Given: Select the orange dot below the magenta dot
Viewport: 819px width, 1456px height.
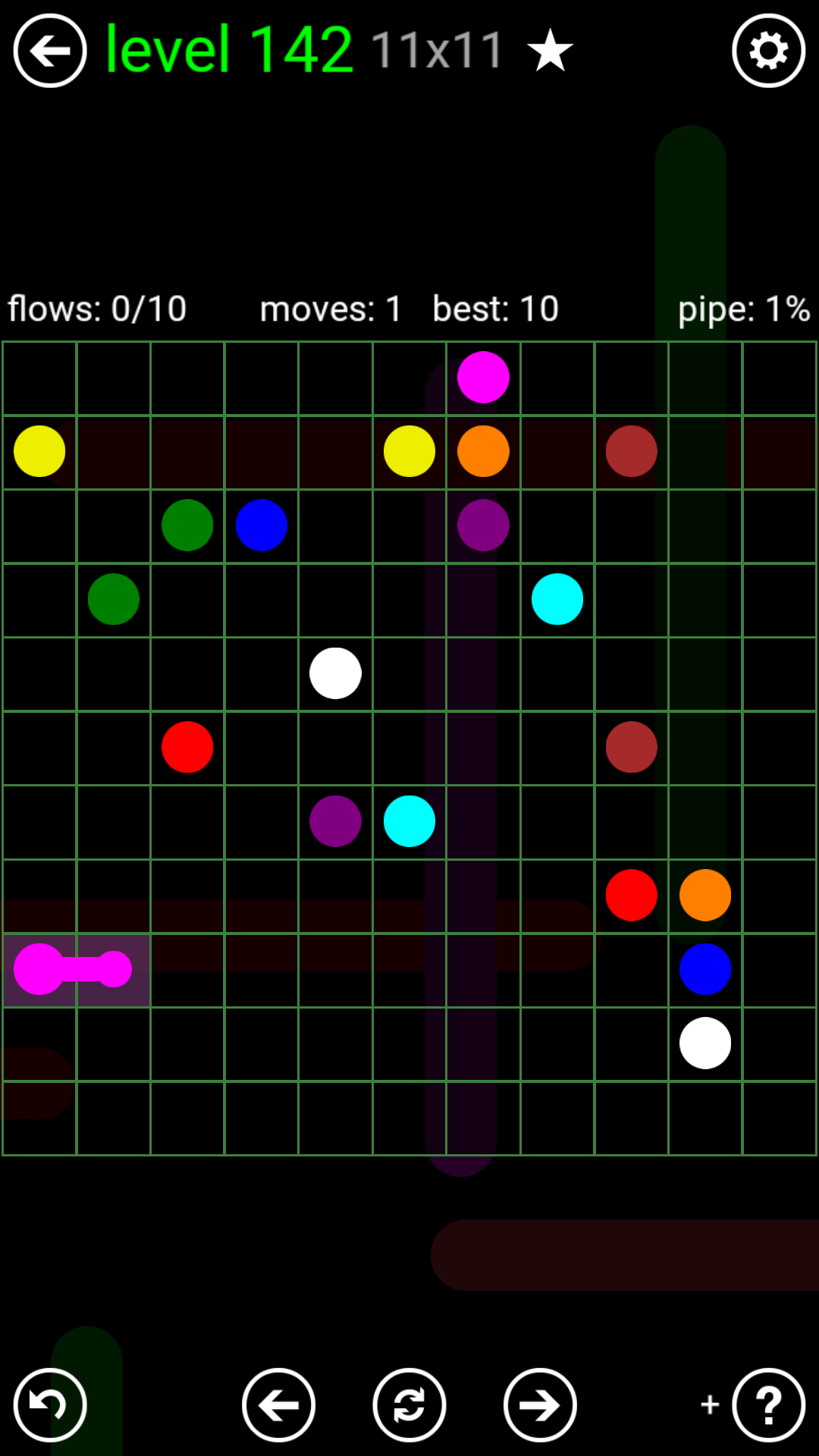Looking at the screenshot, I should pos(483,451).
